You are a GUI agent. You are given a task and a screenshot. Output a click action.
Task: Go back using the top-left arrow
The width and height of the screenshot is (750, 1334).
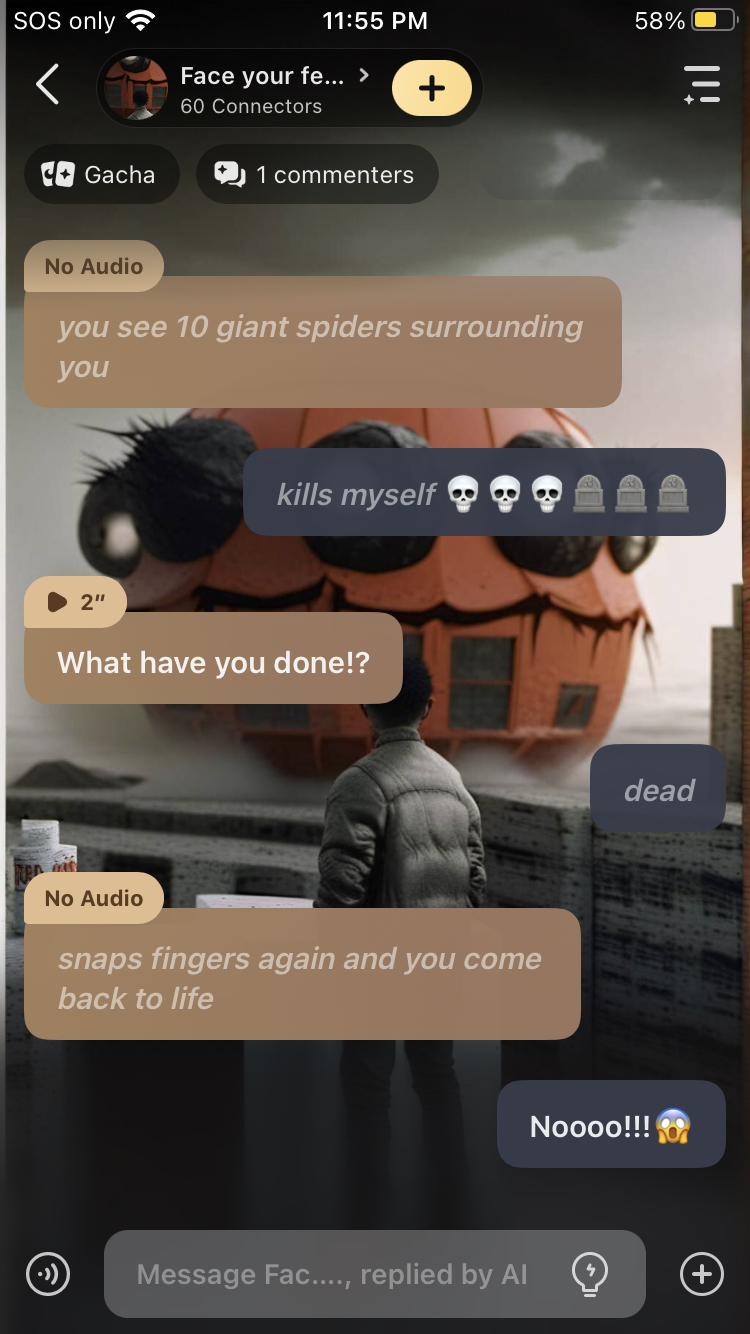coord(47,85)
